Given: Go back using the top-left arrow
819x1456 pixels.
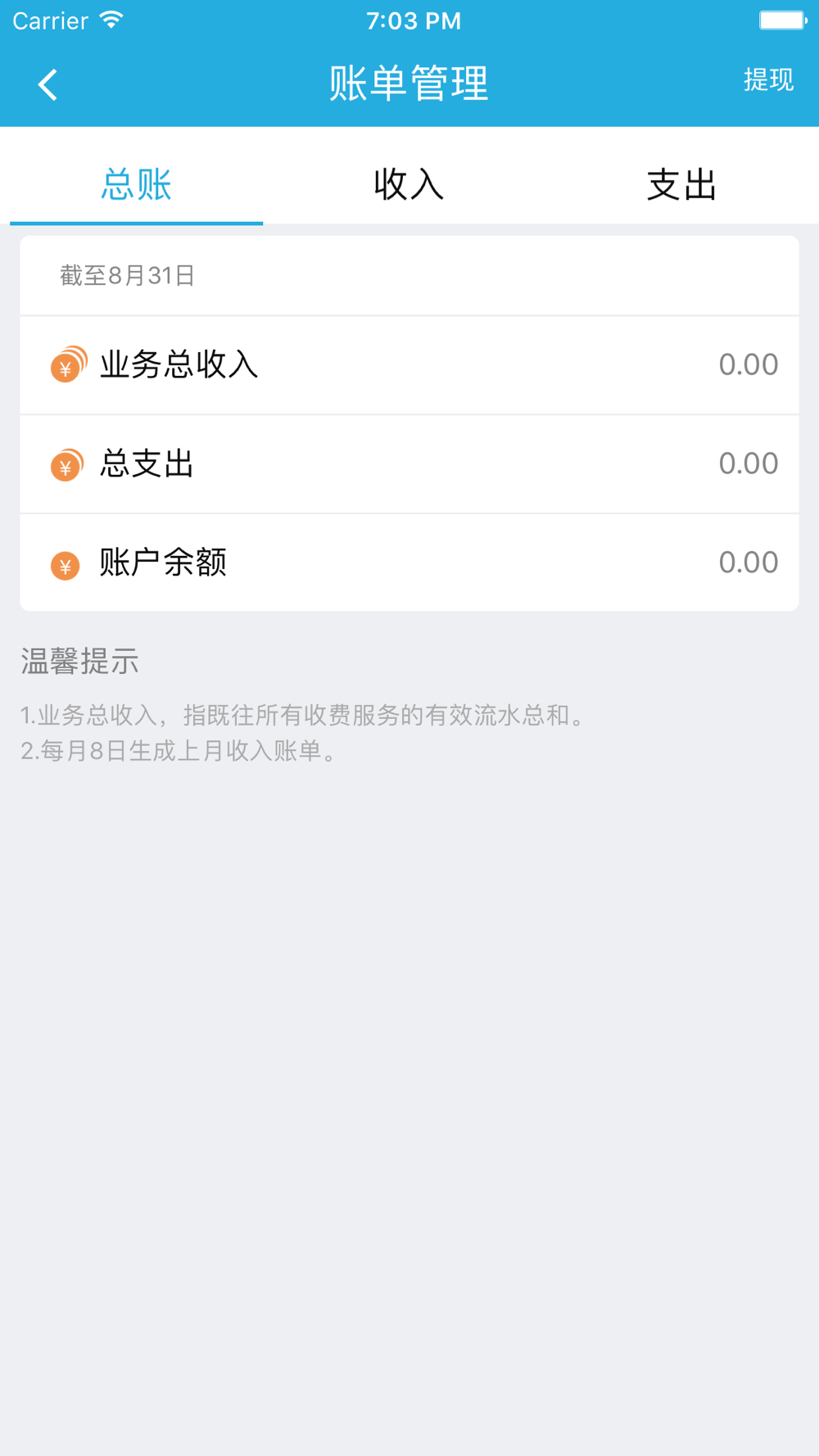Looking at the screenshot, I should (48, 84).
